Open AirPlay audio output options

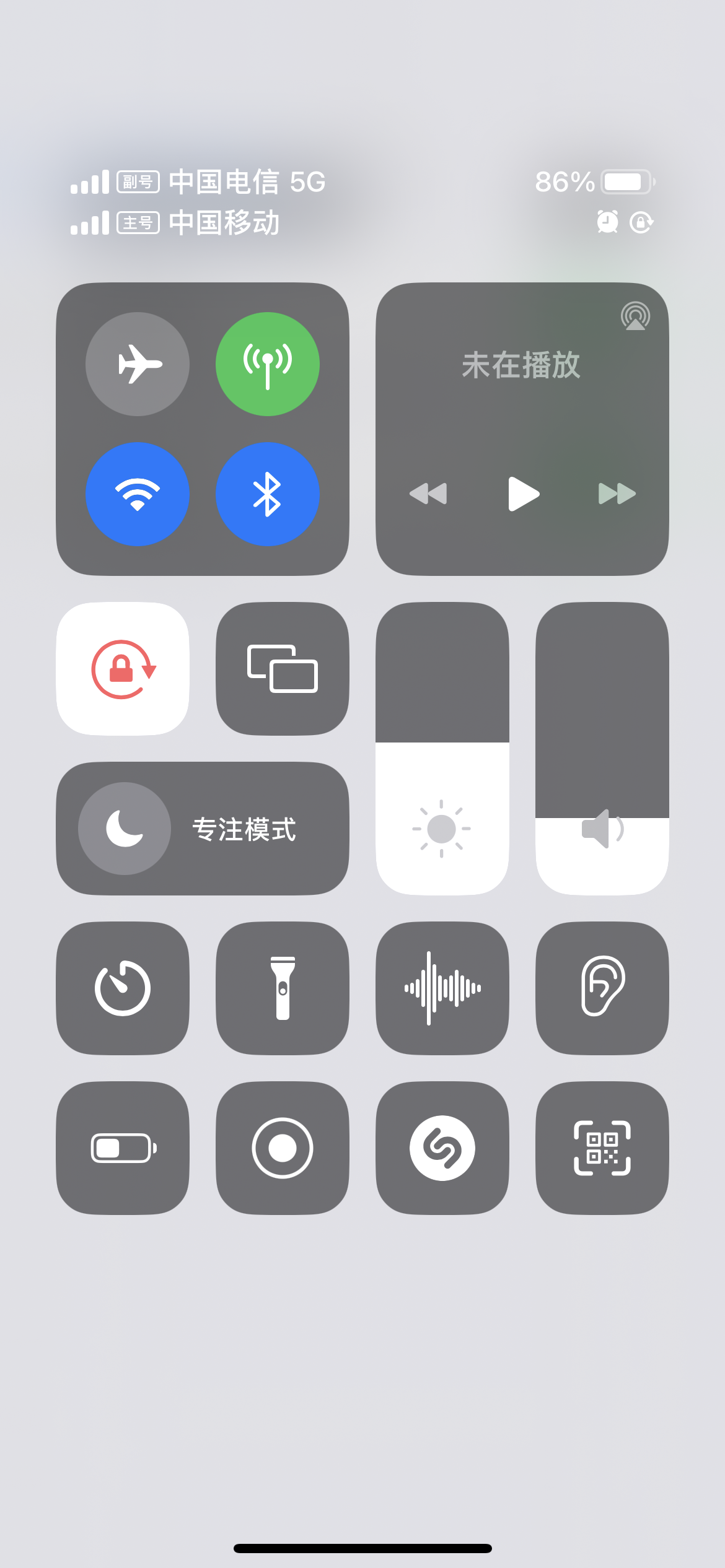click(x=635, y=316)
